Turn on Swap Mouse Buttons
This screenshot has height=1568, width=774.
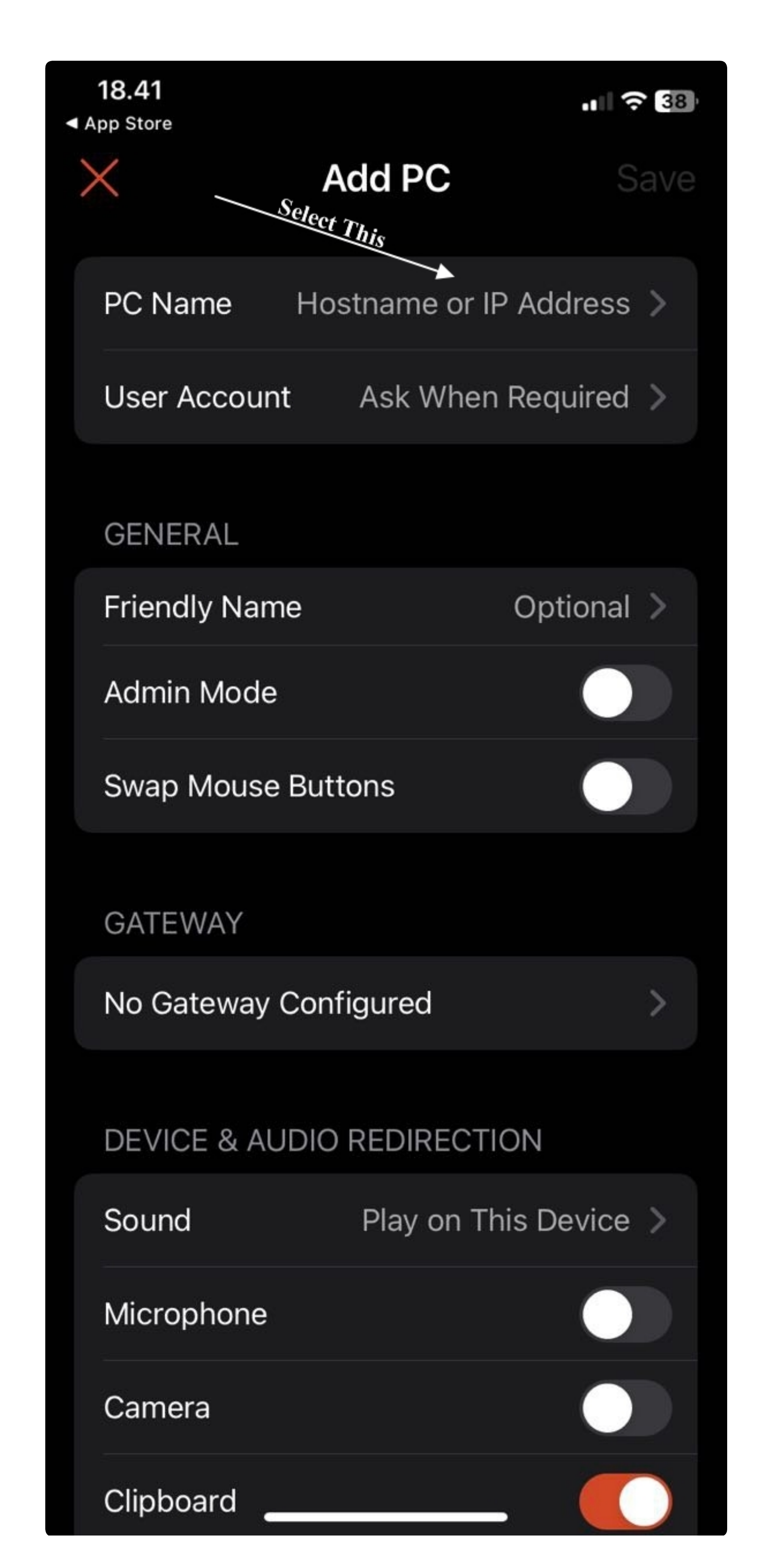[x=625, y=786]
